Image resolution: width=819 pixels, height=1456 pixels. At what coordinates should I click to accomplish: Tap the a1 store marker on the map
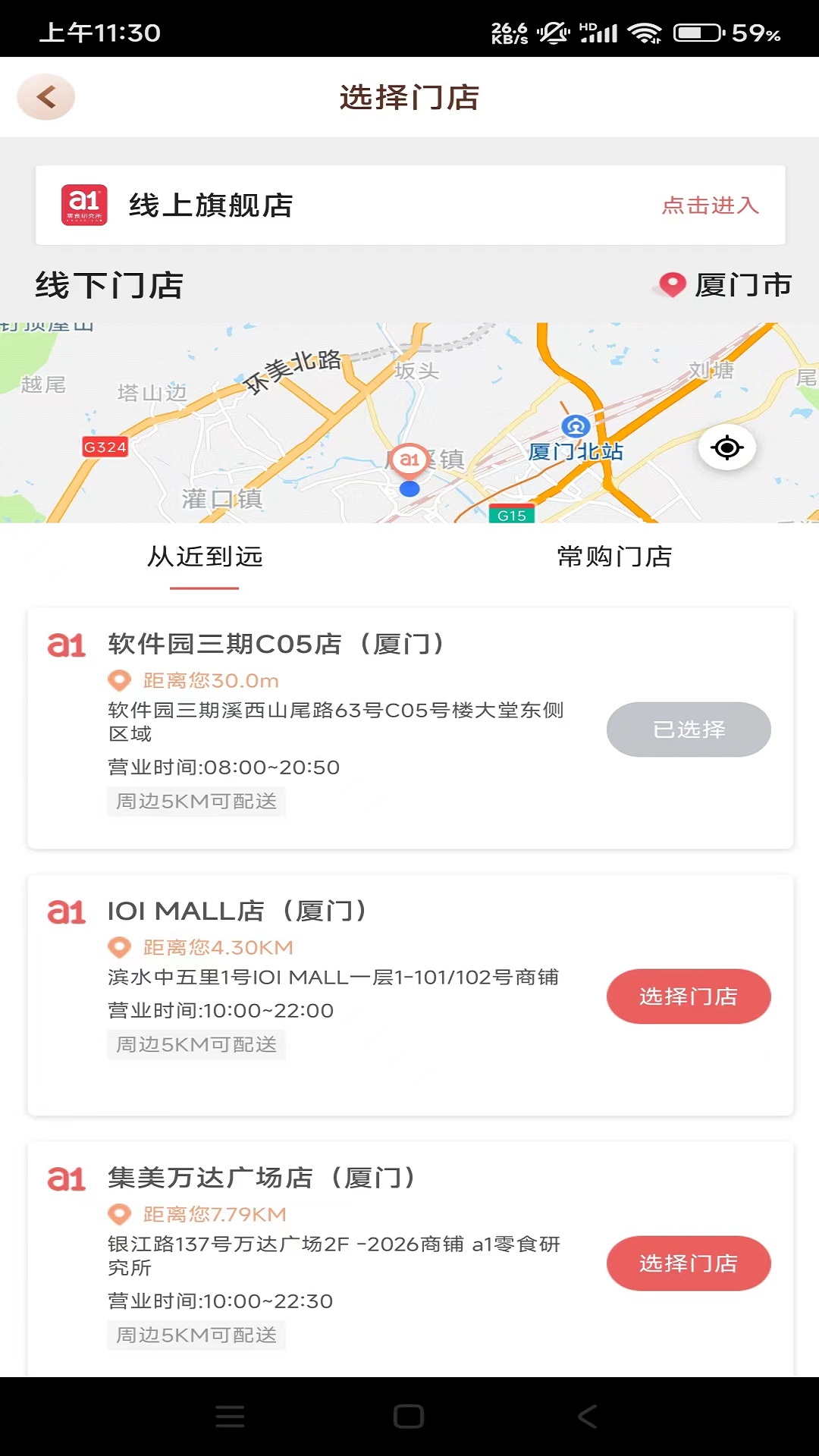409,457
